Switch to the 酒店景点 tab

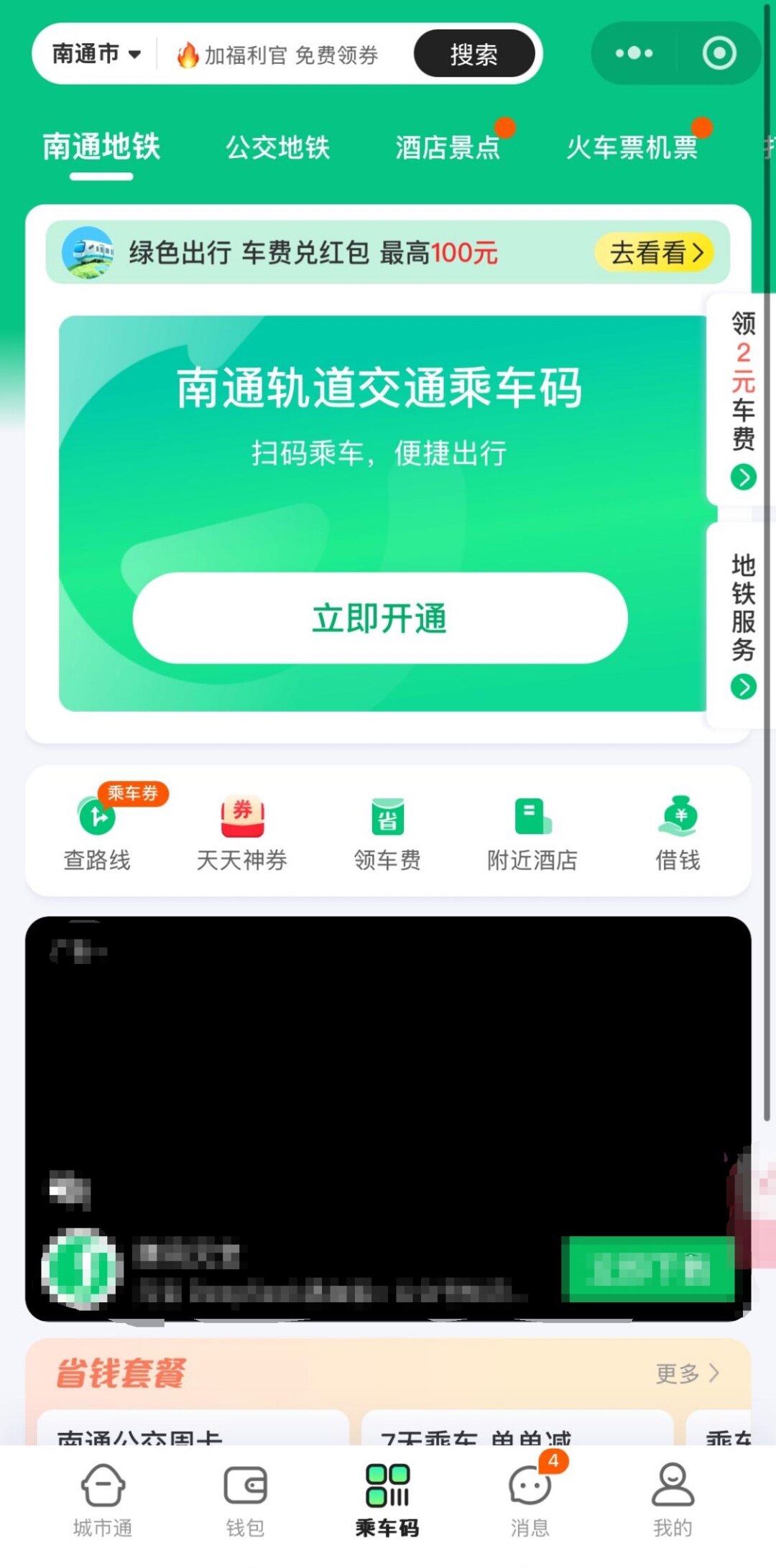click(448, 148)
